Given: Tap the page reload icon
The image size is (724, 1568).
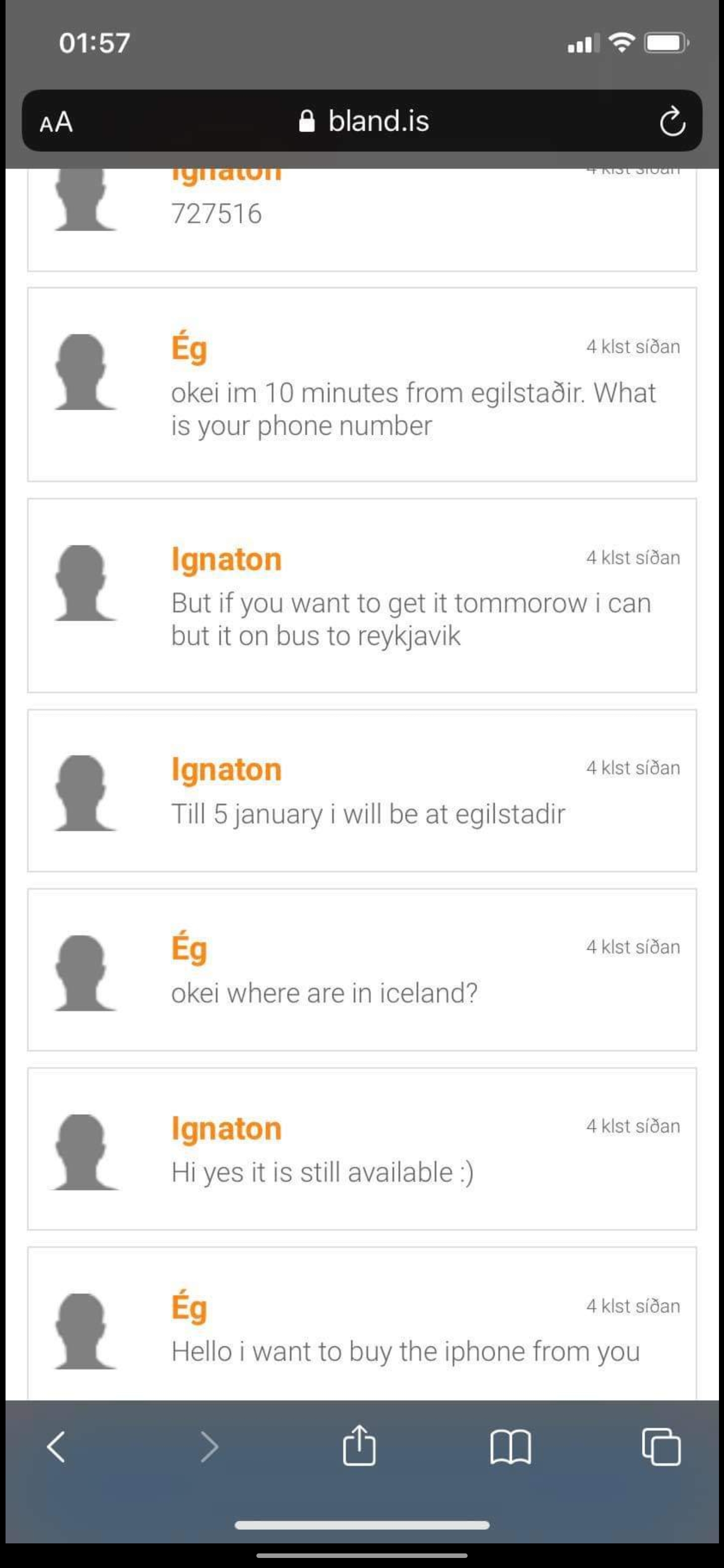Looking at the screenshot, I should tap(672, 121).
